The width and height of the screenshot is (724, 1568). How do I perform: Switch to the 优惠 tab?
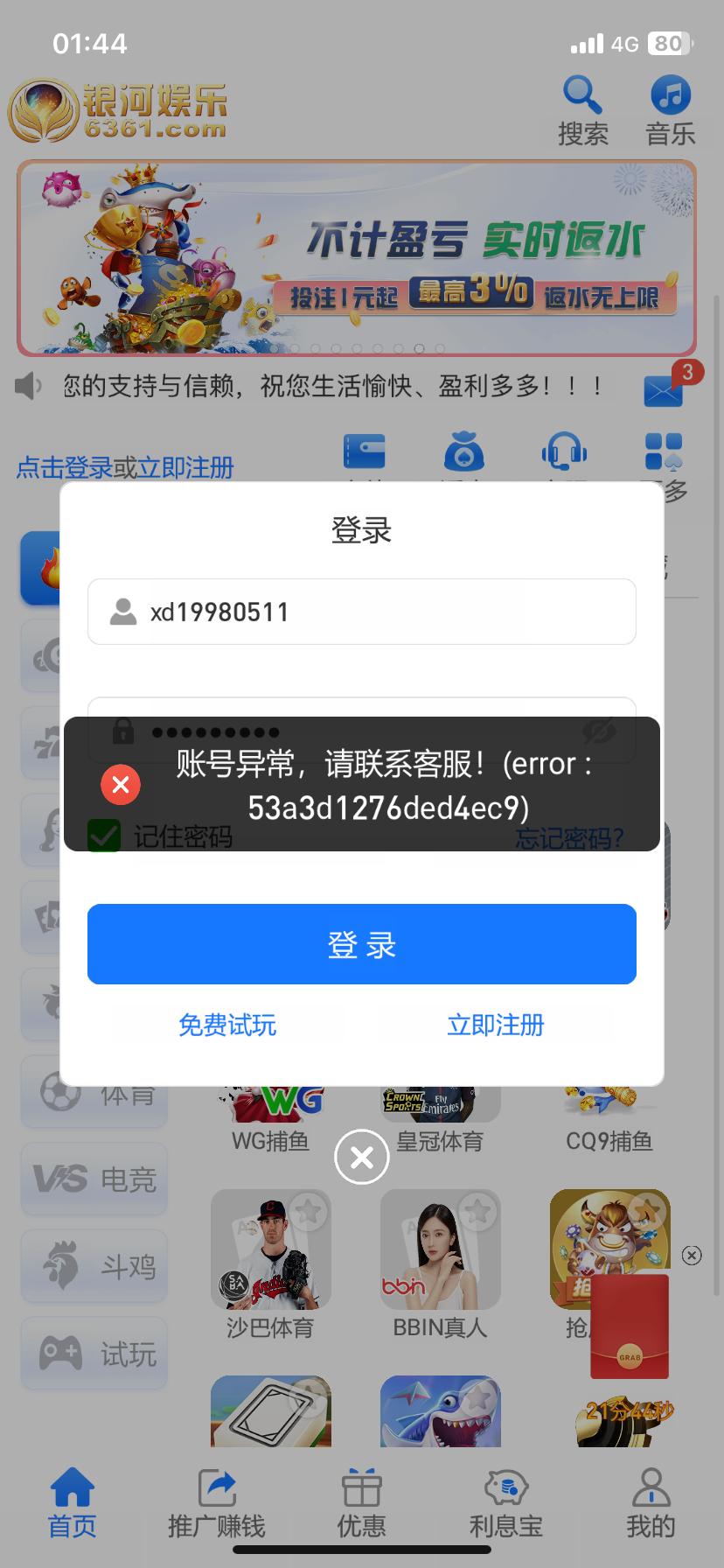361,1501
